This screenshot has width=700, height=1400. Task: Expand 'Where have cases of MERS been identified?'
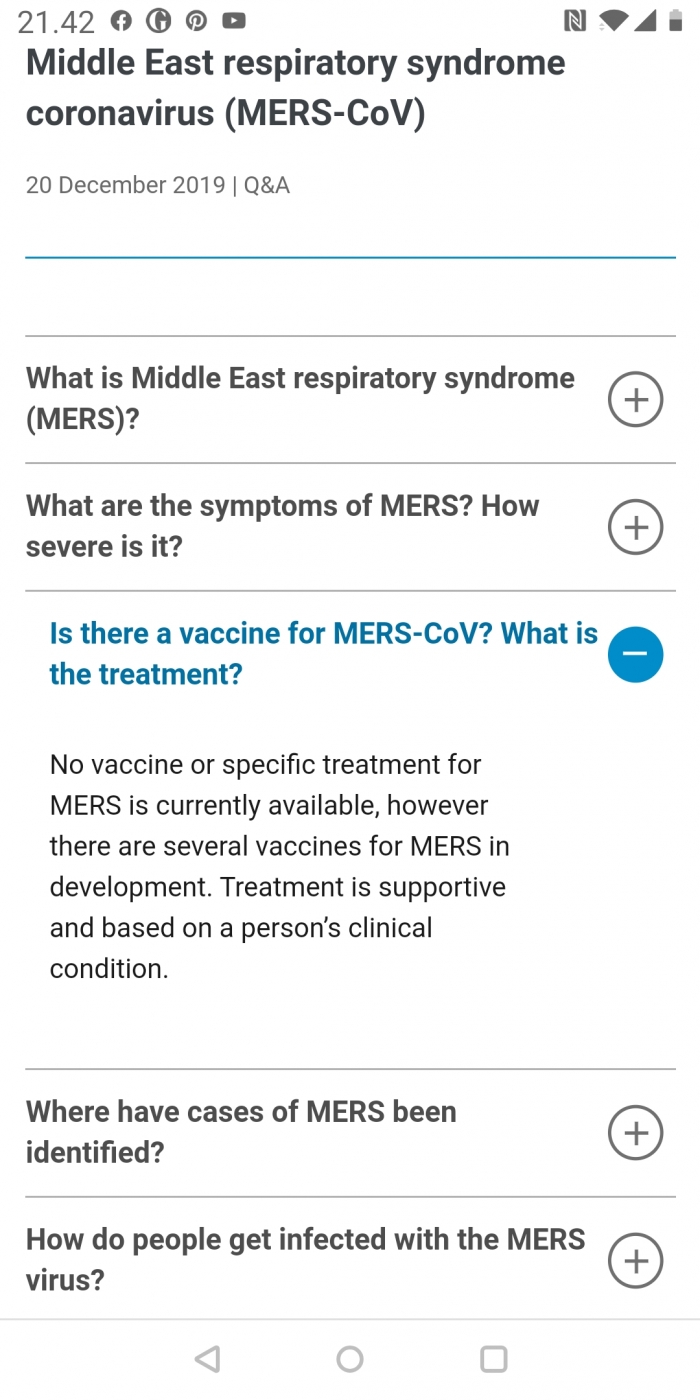pyautogui.click(x=635, y=1132)
